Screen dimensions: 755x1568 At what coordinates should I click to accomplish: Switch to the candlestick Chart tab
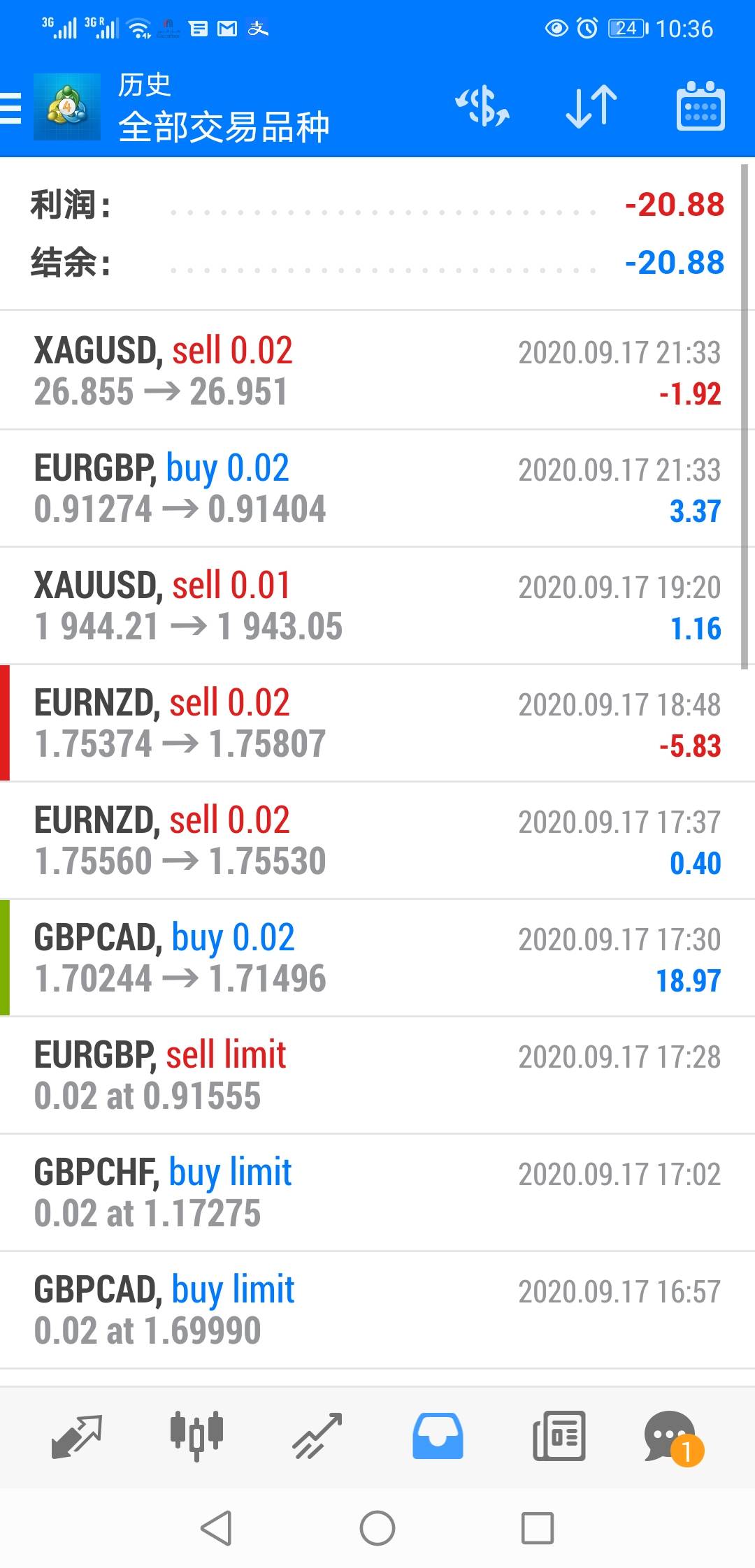coord(196,1437)
